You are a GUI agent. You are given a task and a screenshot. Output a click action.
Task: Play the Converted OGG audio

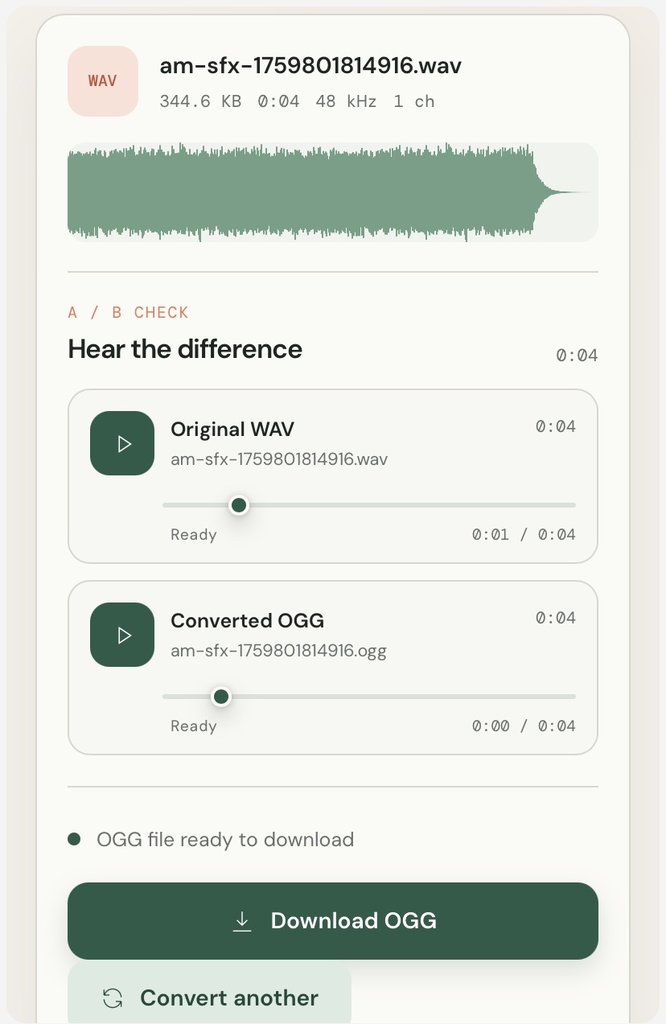click(x=122, y=635)
